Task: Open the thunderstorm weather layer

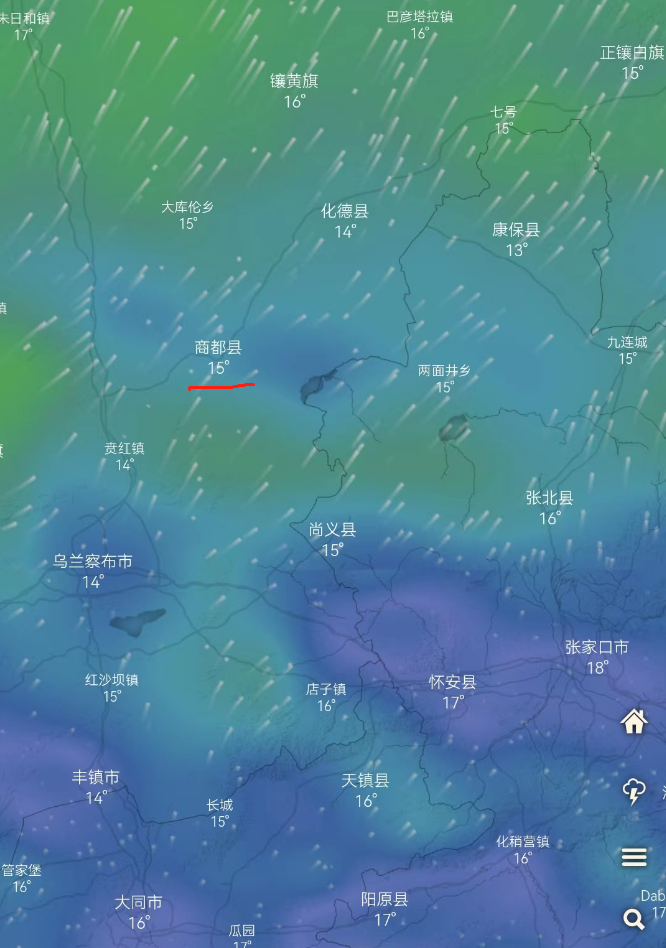Action: click(634, 791)
